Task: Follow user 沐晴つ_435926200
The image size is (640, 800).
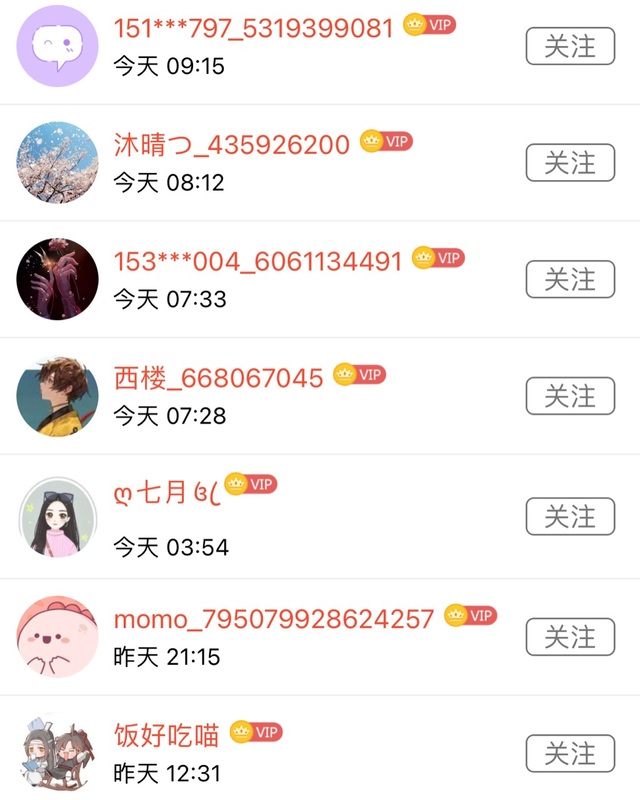Action: pyautogui.click(x=570, y=163)
